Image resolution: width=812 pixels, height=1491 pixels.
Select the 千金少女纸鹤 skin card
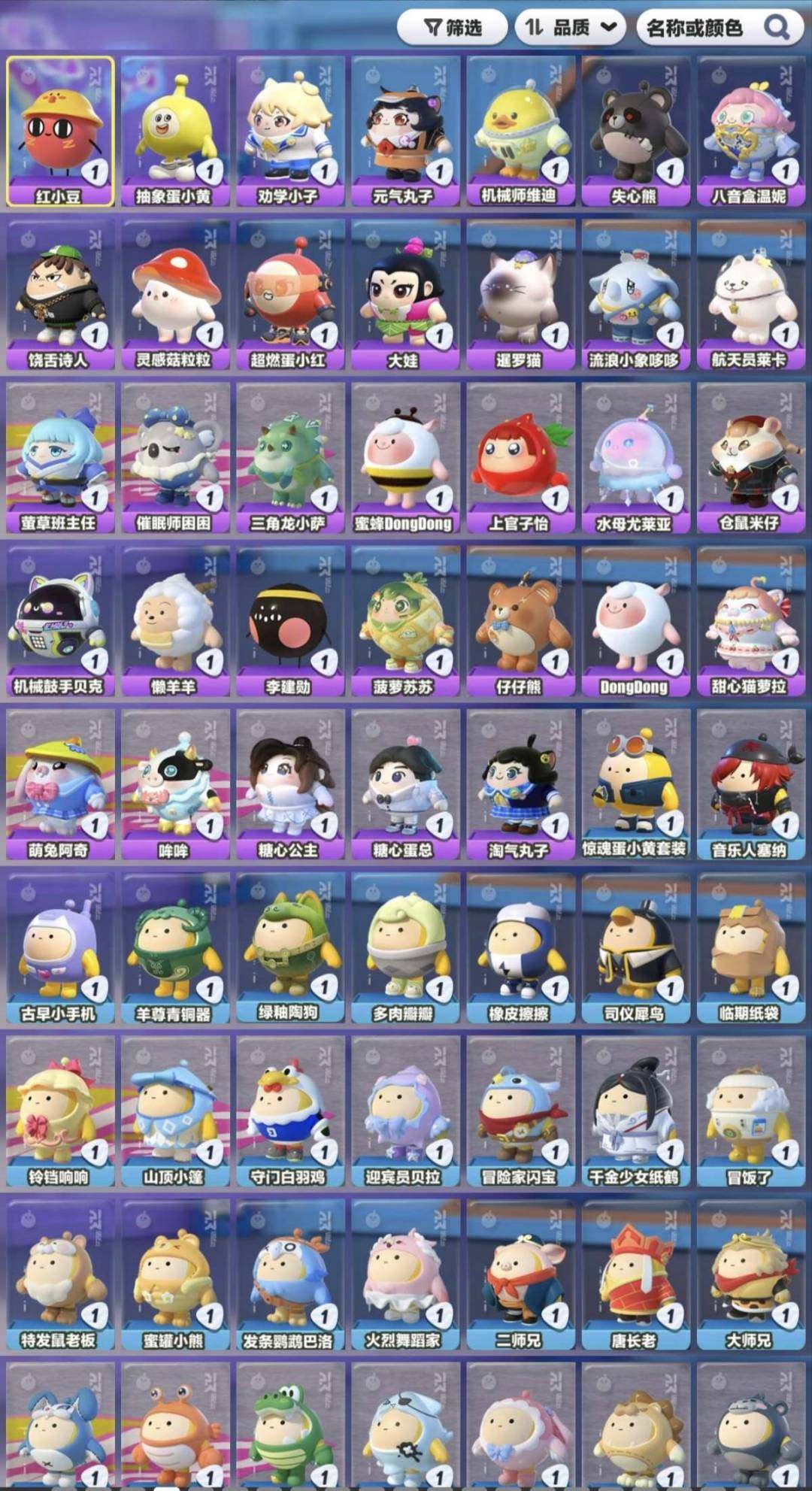click(635, 1109)
